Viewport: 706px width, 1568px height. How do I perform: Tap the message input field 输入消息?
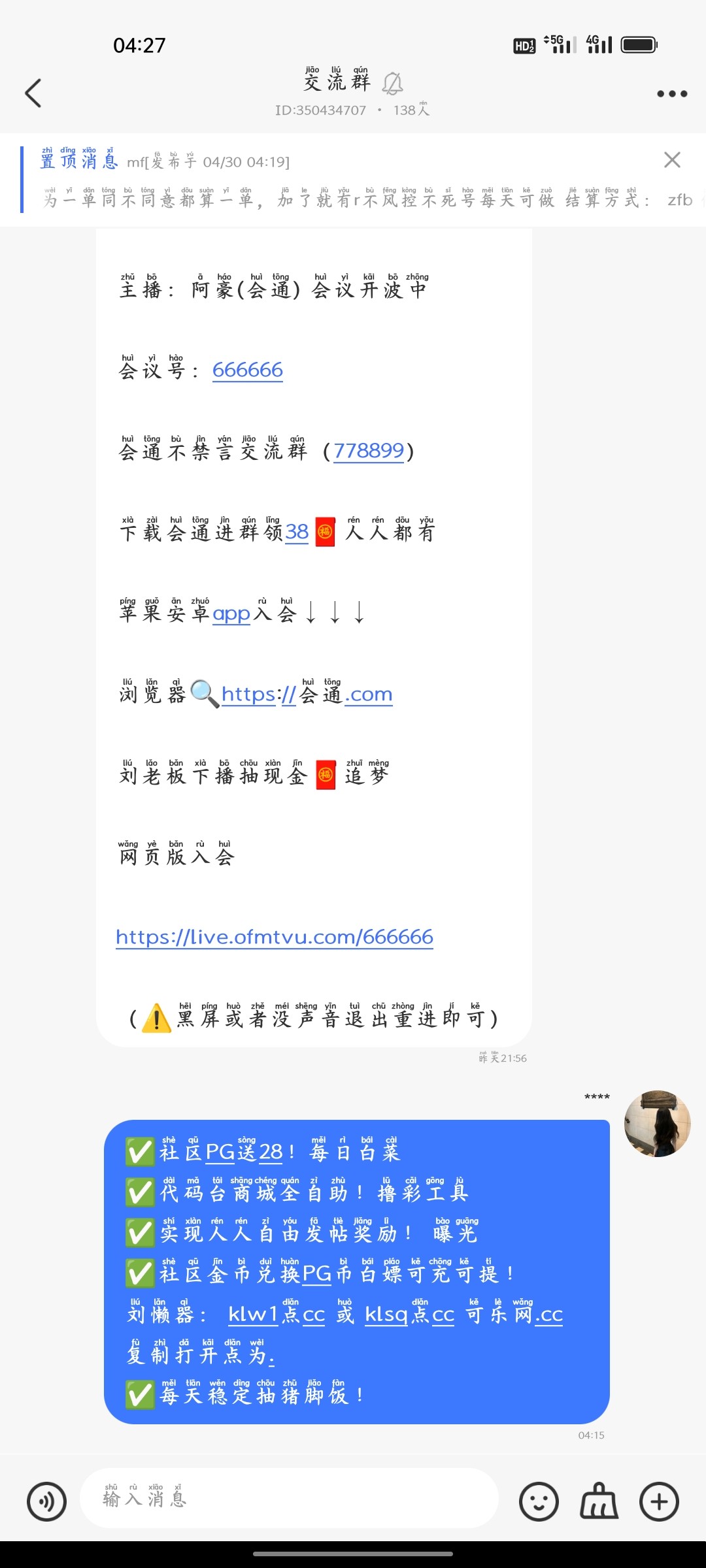tap(288, 1499)
